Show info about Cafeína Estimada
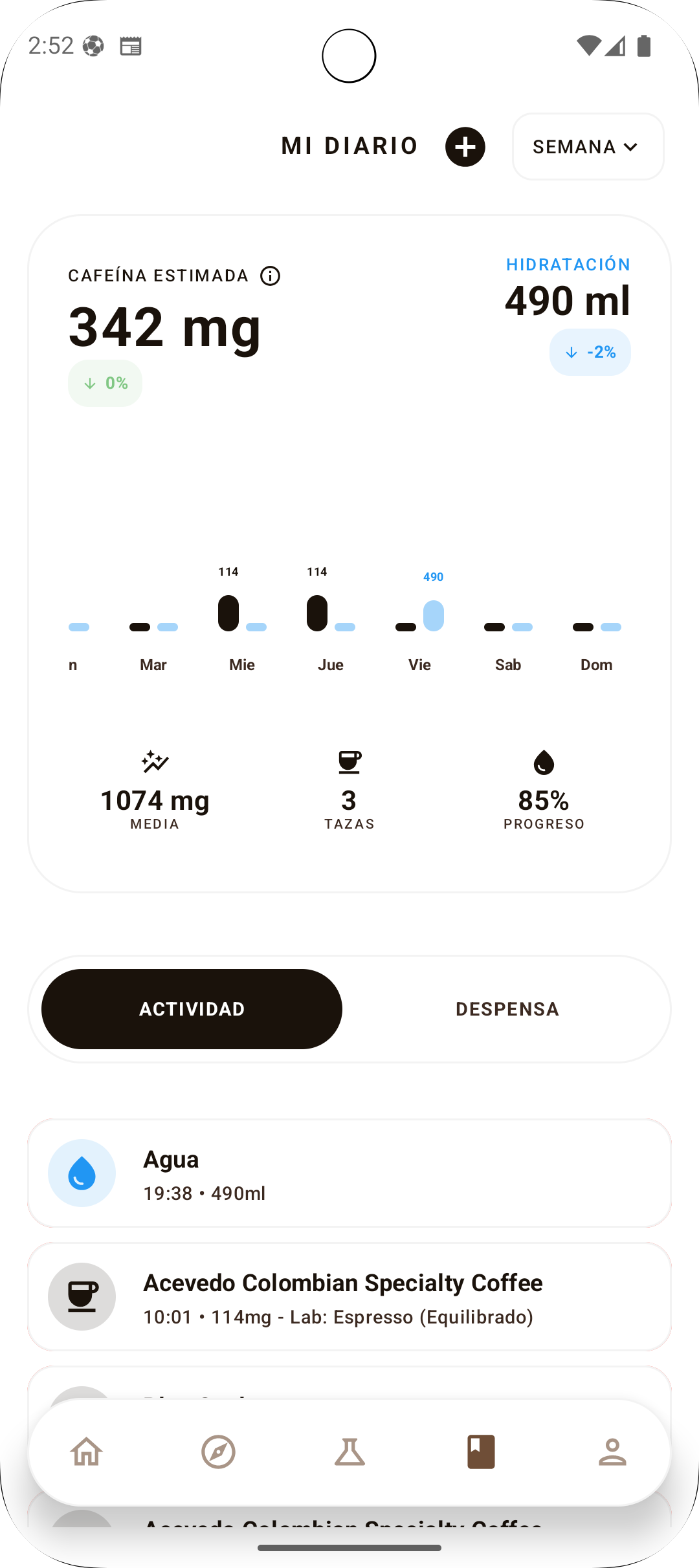Screen dimensions: 699x1568 (x=270, y=276)
